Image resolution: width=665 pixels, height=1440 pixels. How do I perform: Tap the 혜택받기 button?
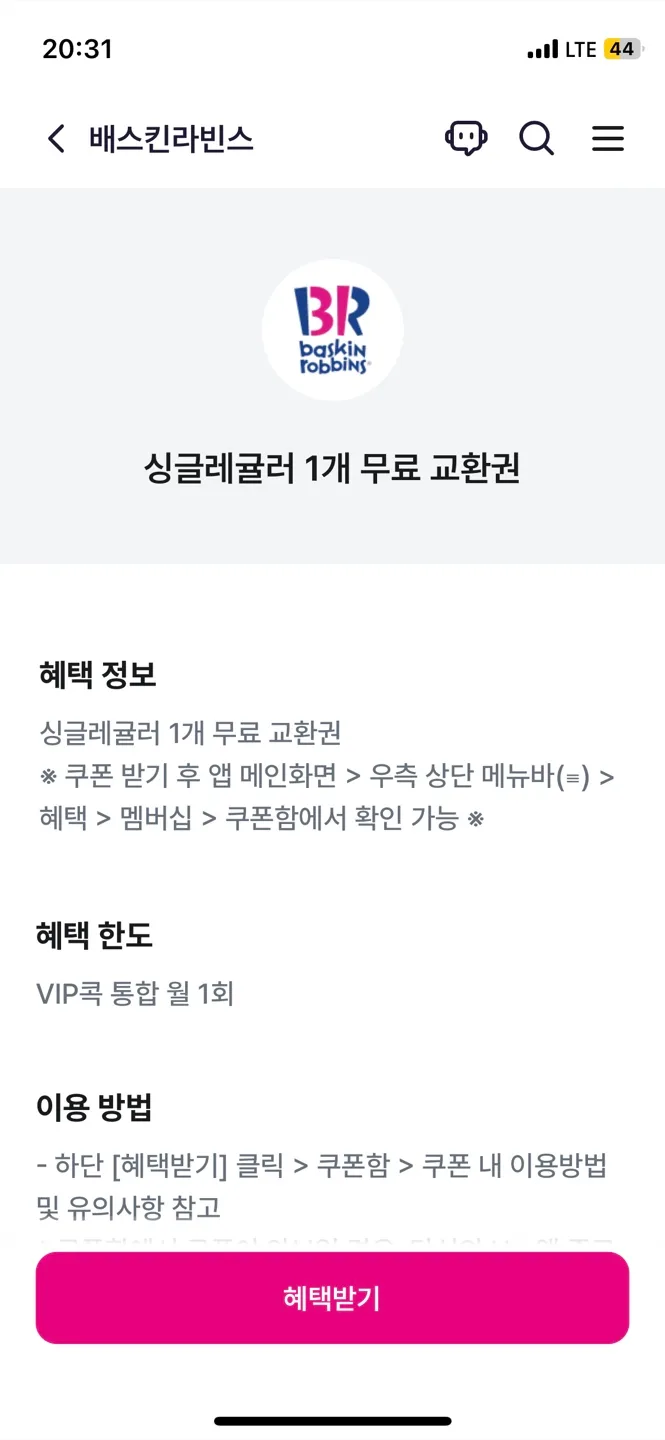click(332, 1298)
